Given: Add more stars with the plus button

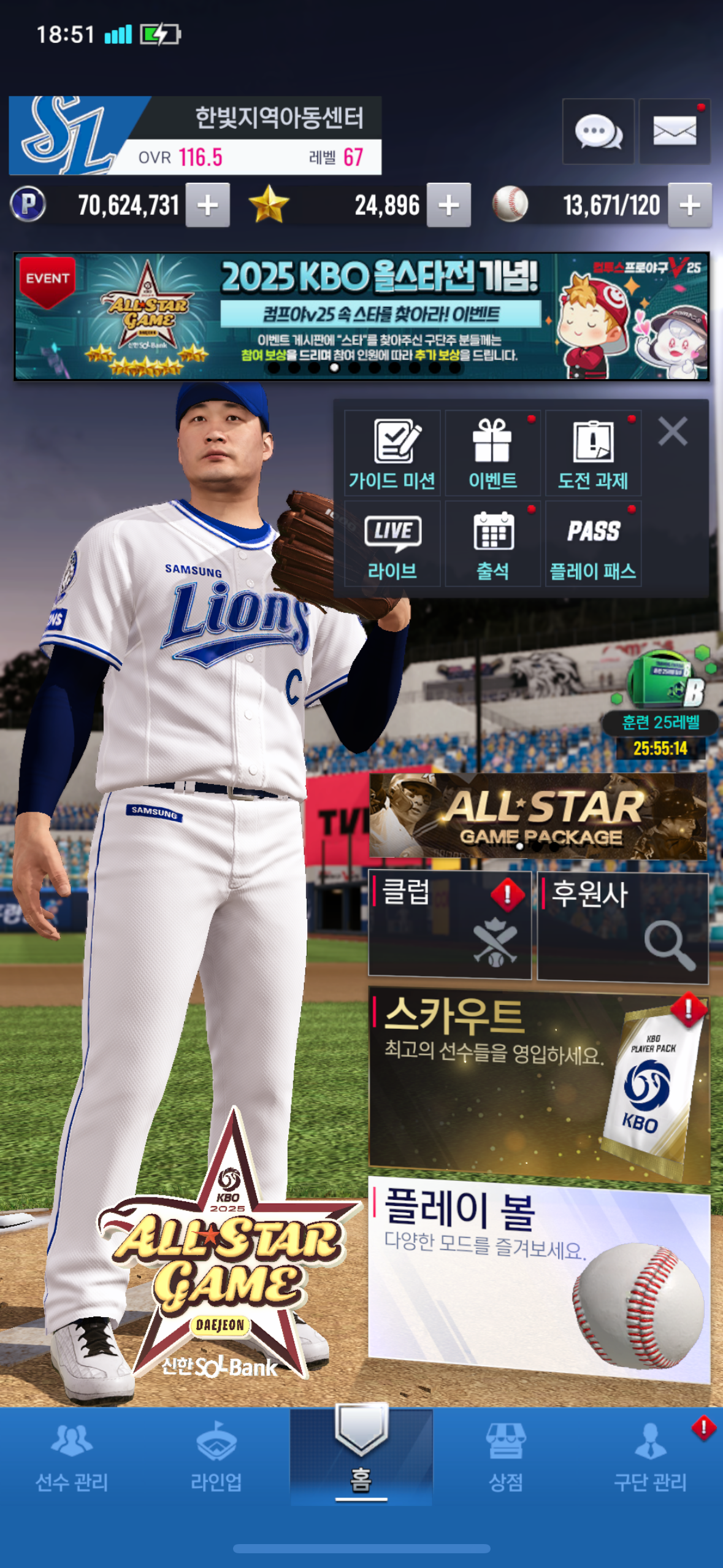Looking at the screenshot, I should (x=449, y=206).
